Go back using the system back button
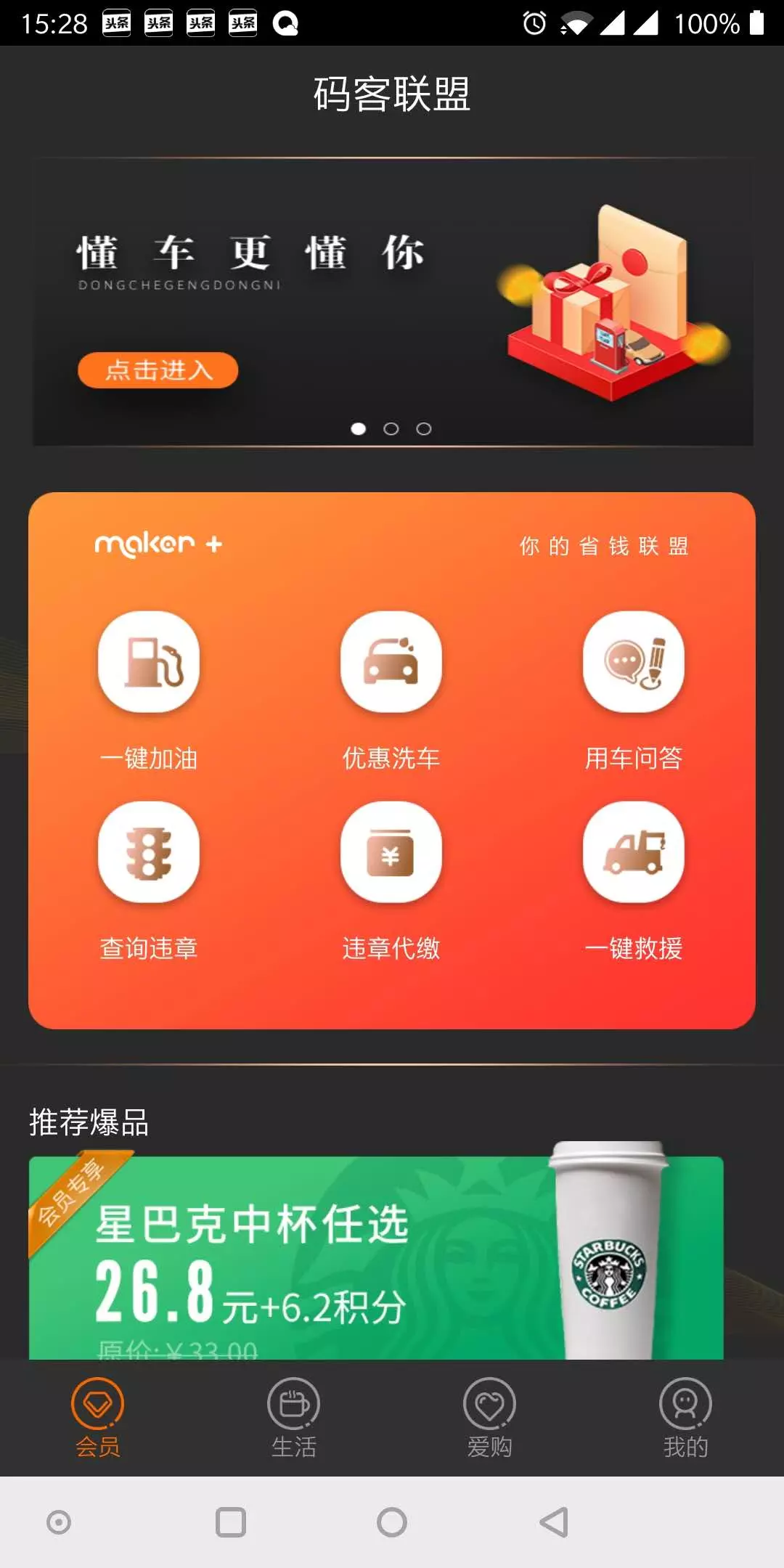Viewport: 784px width, 1568px height. click(x=554, y=1522)
